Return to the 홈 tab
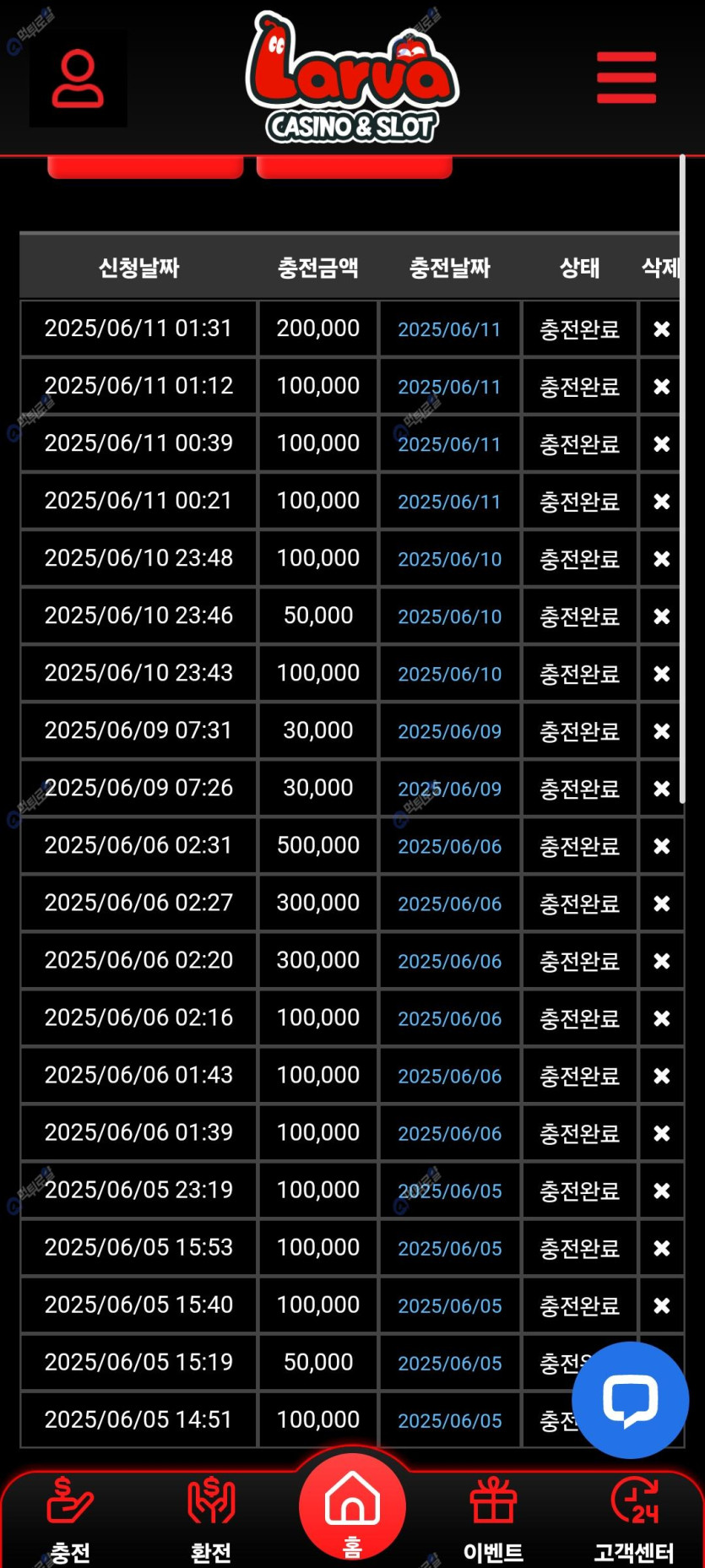 pyautogui.click(x=352, y=1507)
